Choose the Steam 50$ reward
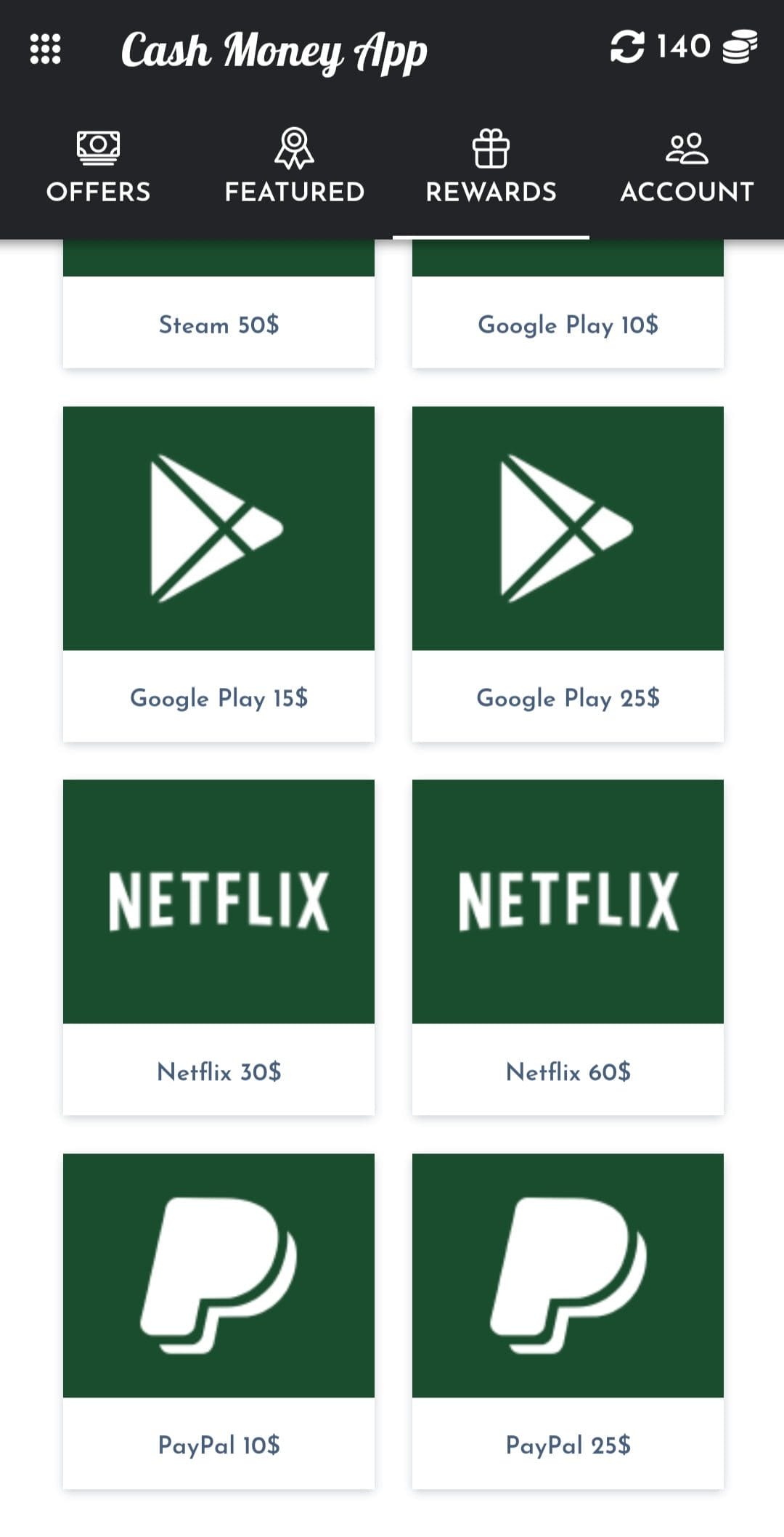This screenshot has height=1537, width=784. tap(219, 323)
